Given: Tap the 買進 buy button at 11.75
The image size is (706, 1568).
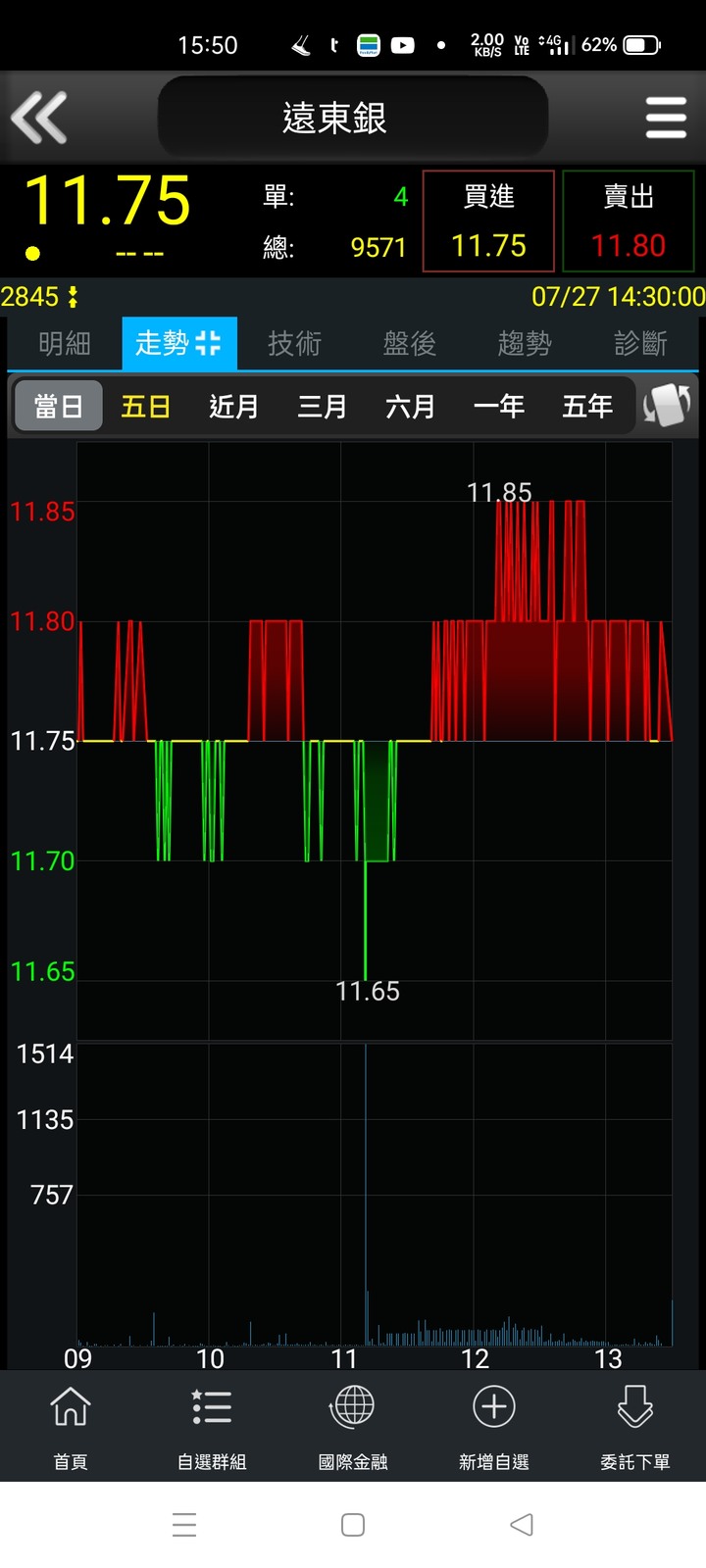Looking at the screenshot, I should click(488, 221).
